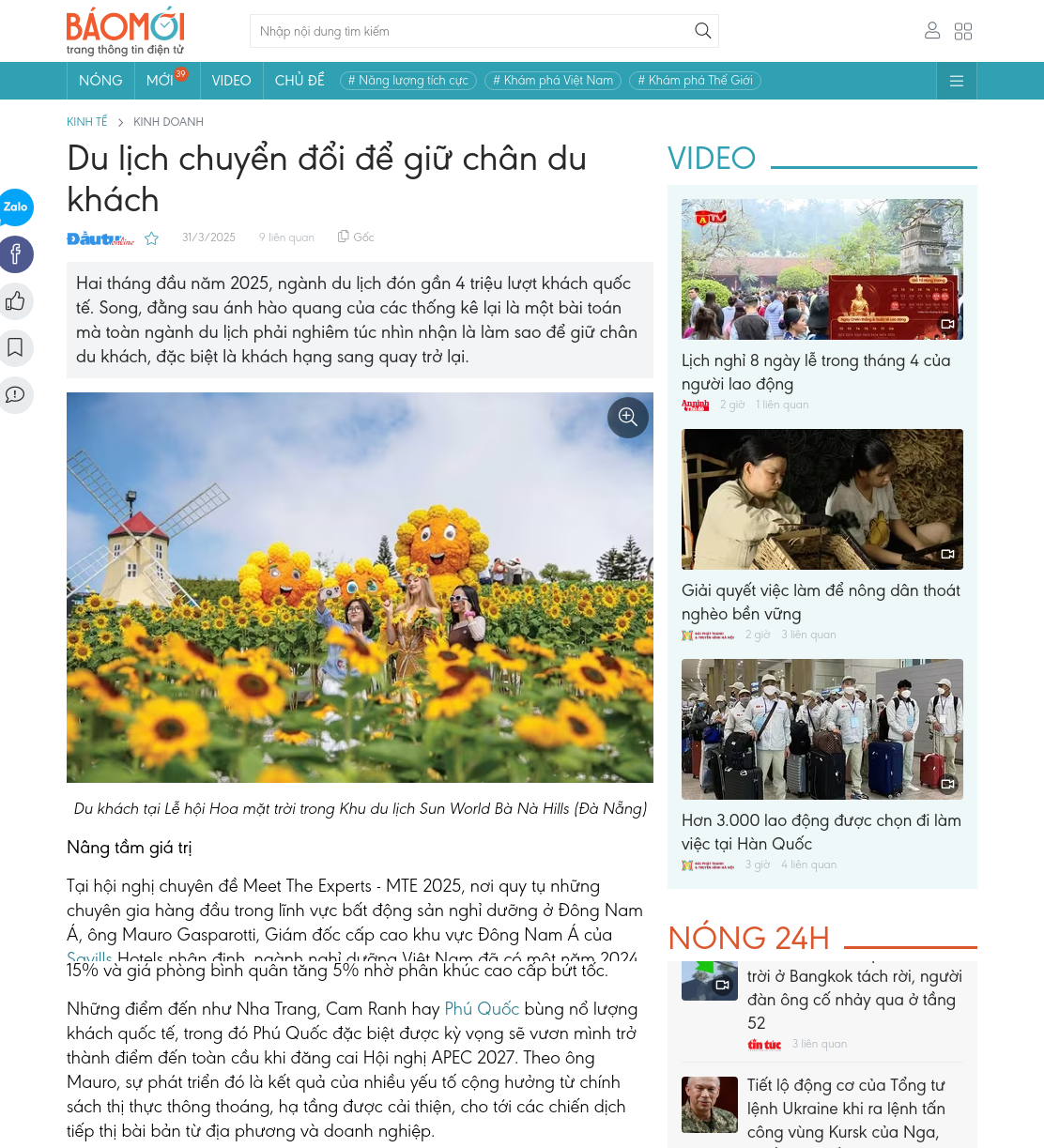Open the hamburger menu
This screenshot has height=1148, width=1044.
coord(957,81)
